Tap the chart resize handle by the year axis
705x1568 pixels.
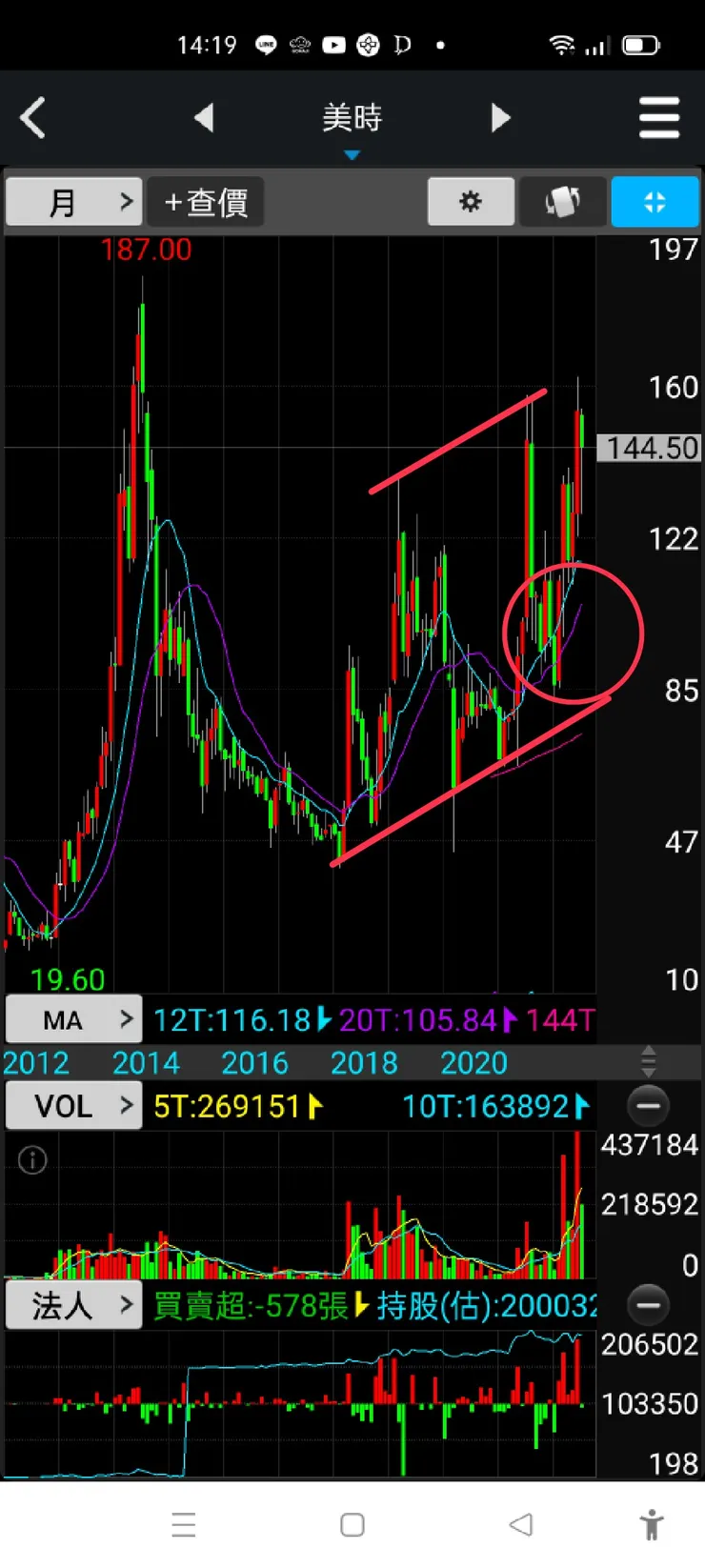click(649, 1060)
